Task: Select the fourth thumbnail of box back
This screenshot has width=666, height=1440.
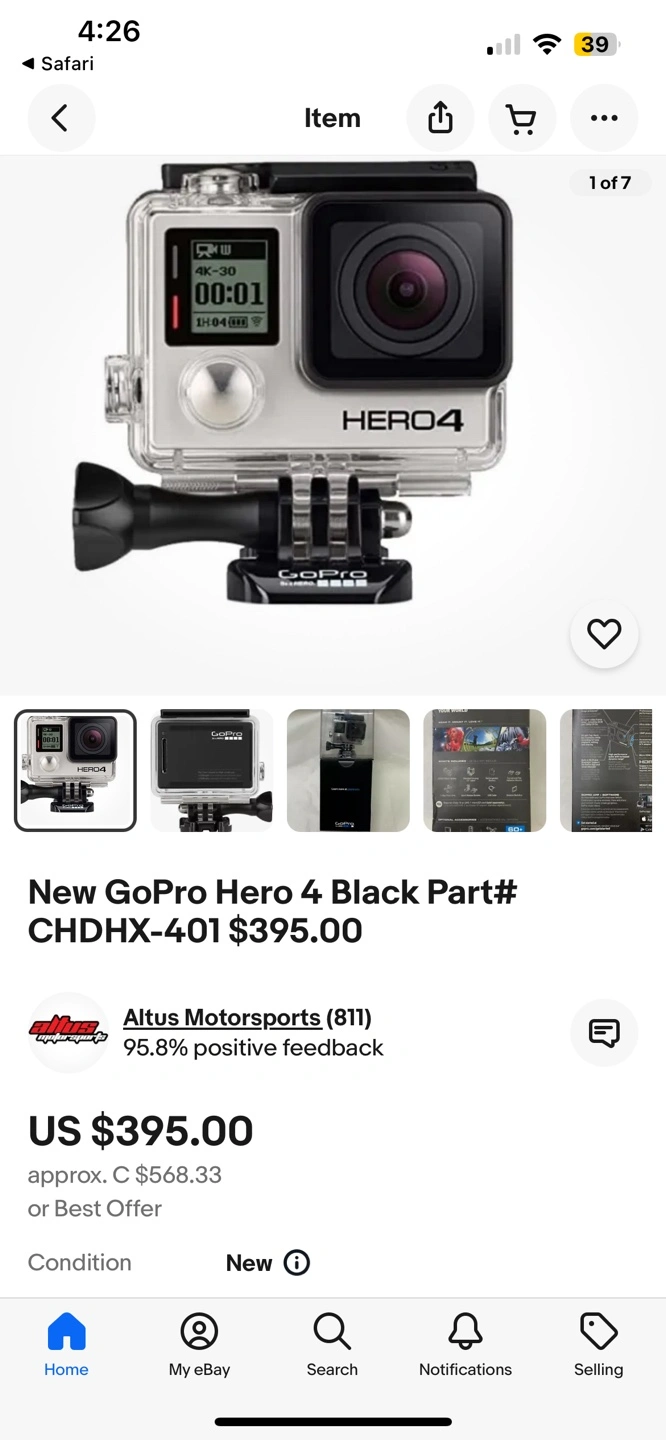Action: (x=485, y=770)
